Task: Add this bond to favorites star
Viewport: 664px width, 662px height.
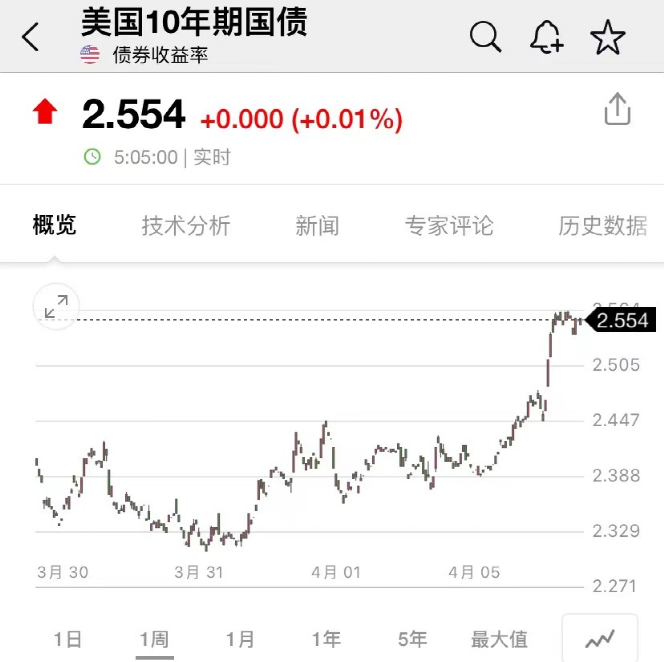Action: click(x=607, y=38)
